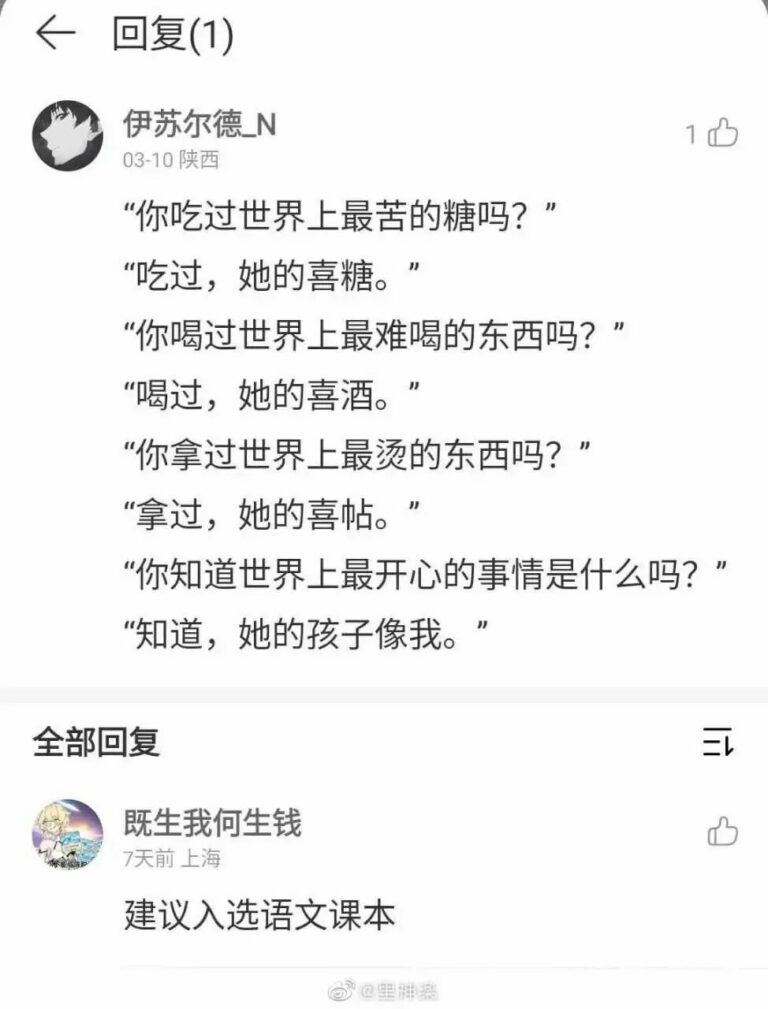The width and height of the screenshot is (768, 1009).
Task: Select the wolf avatar at the top
Action: point(64,132)
